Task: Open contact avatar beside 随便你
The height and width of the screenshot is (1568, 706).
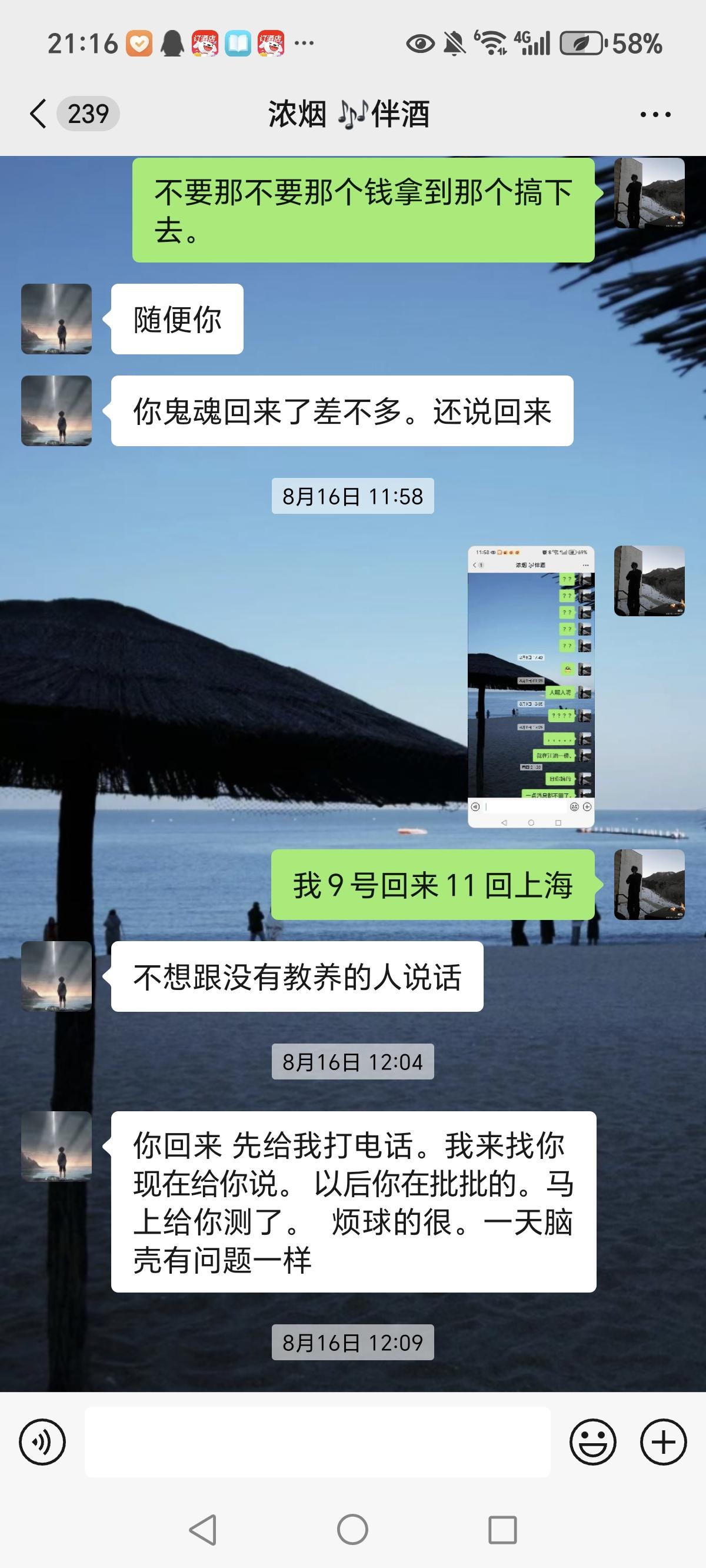Action: click(56, 319)
